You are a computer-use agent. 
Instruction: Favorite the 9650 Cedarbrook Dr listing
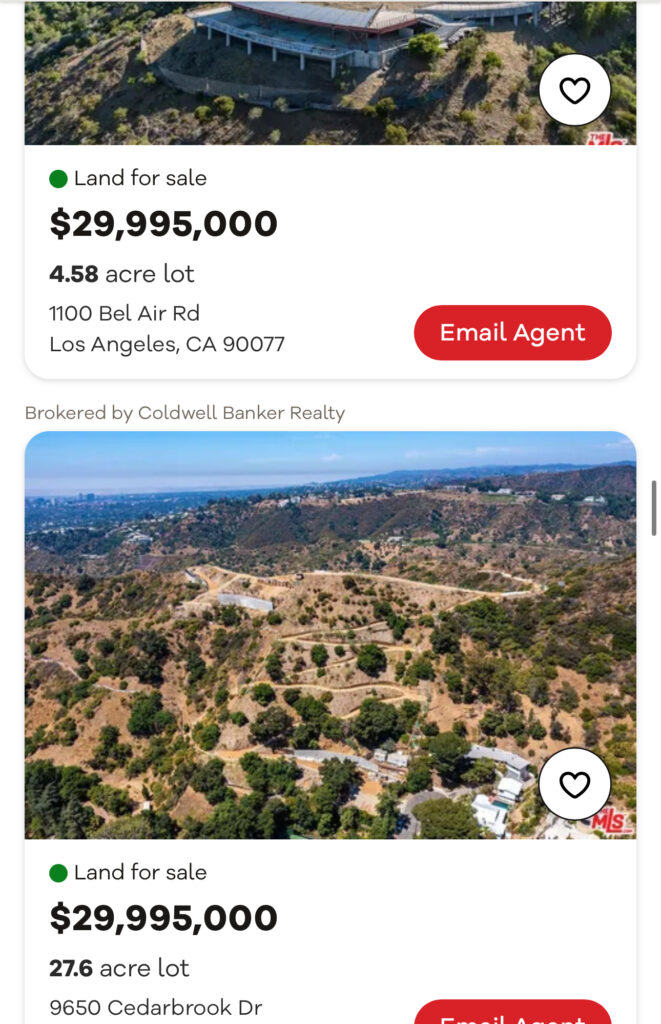tap(574, 785)
